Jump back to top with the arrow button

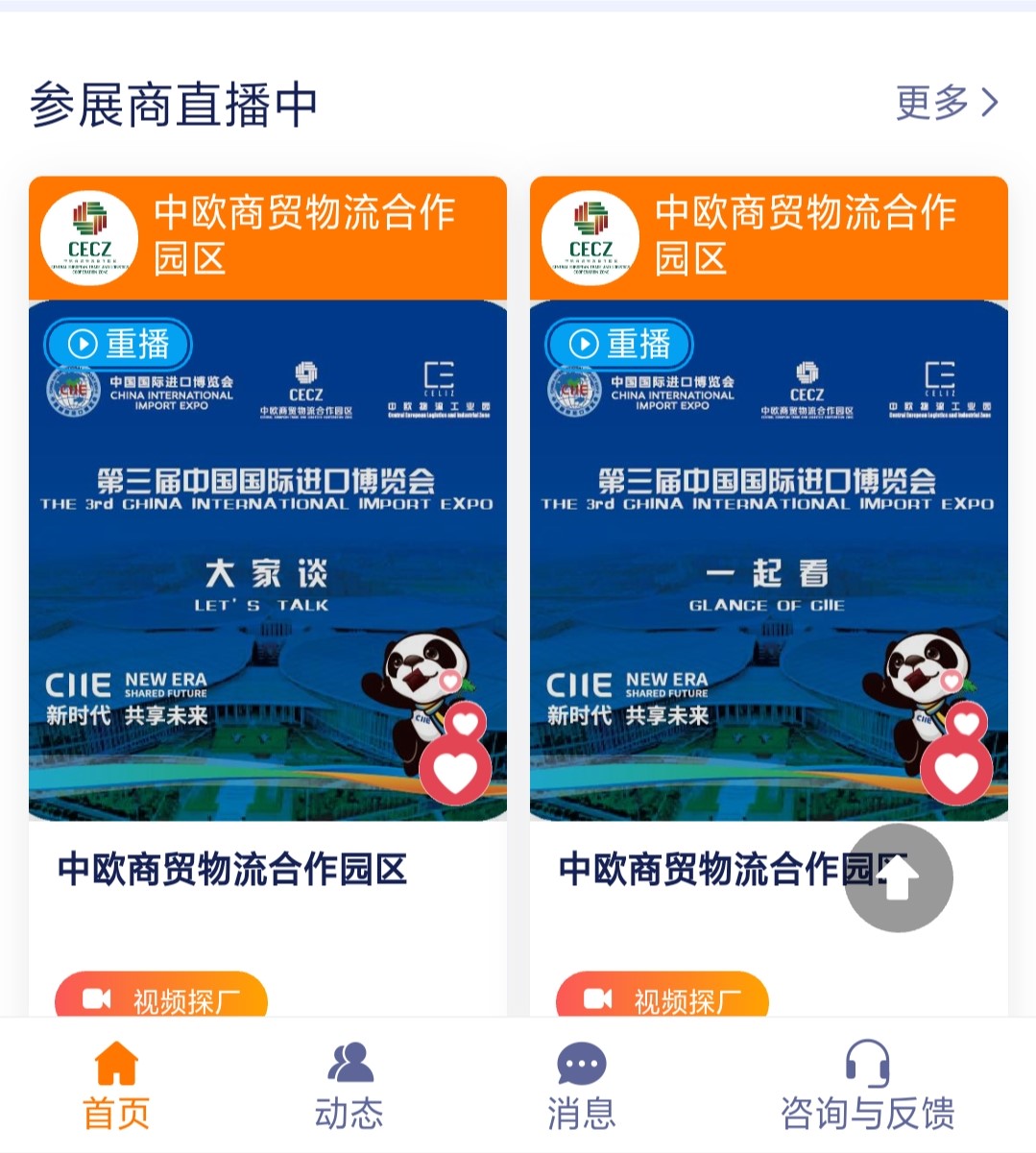coord(898,877)
